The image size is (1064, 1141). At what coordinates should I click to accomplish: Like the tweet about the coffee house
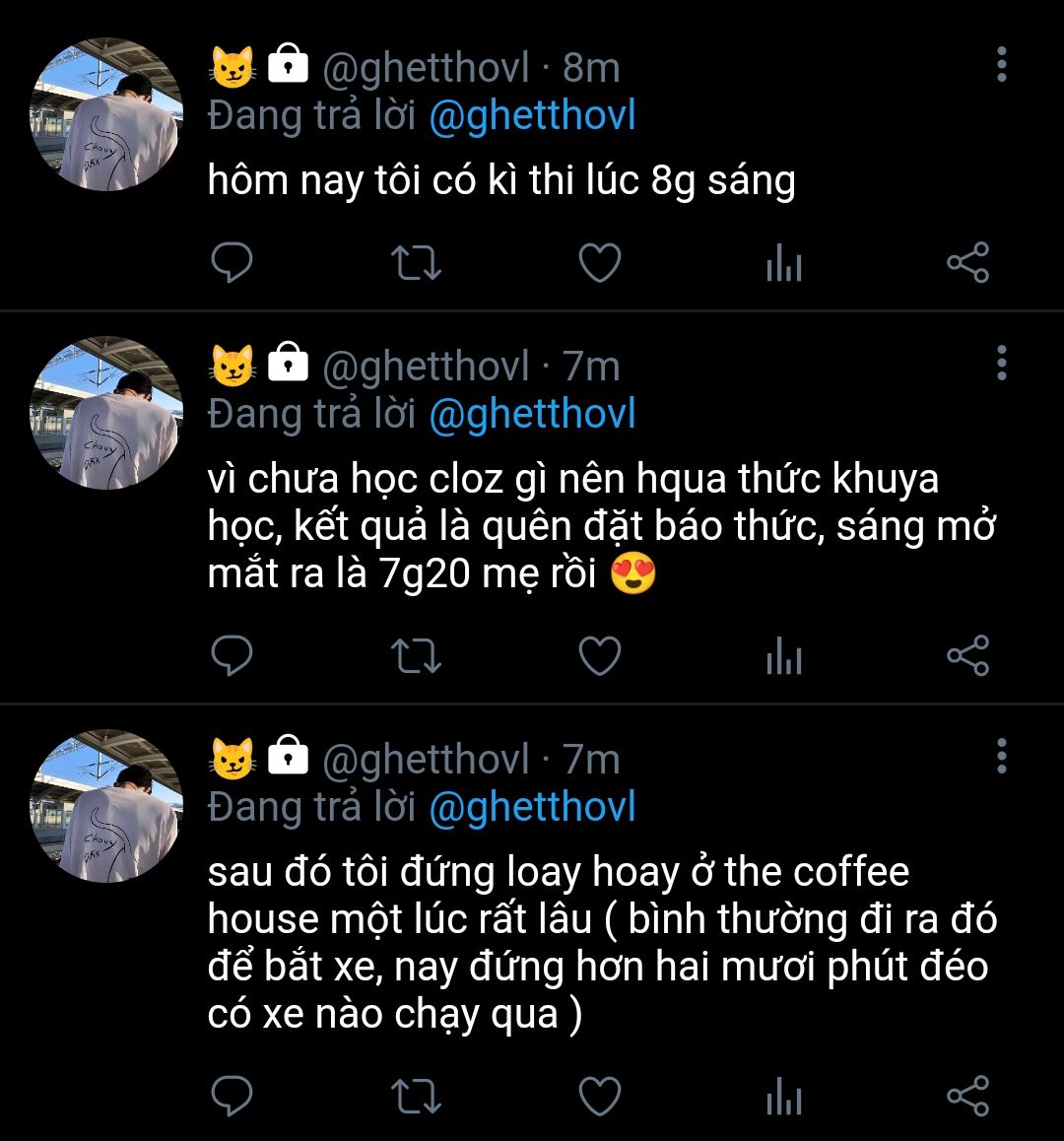(x=599, y=1096)
